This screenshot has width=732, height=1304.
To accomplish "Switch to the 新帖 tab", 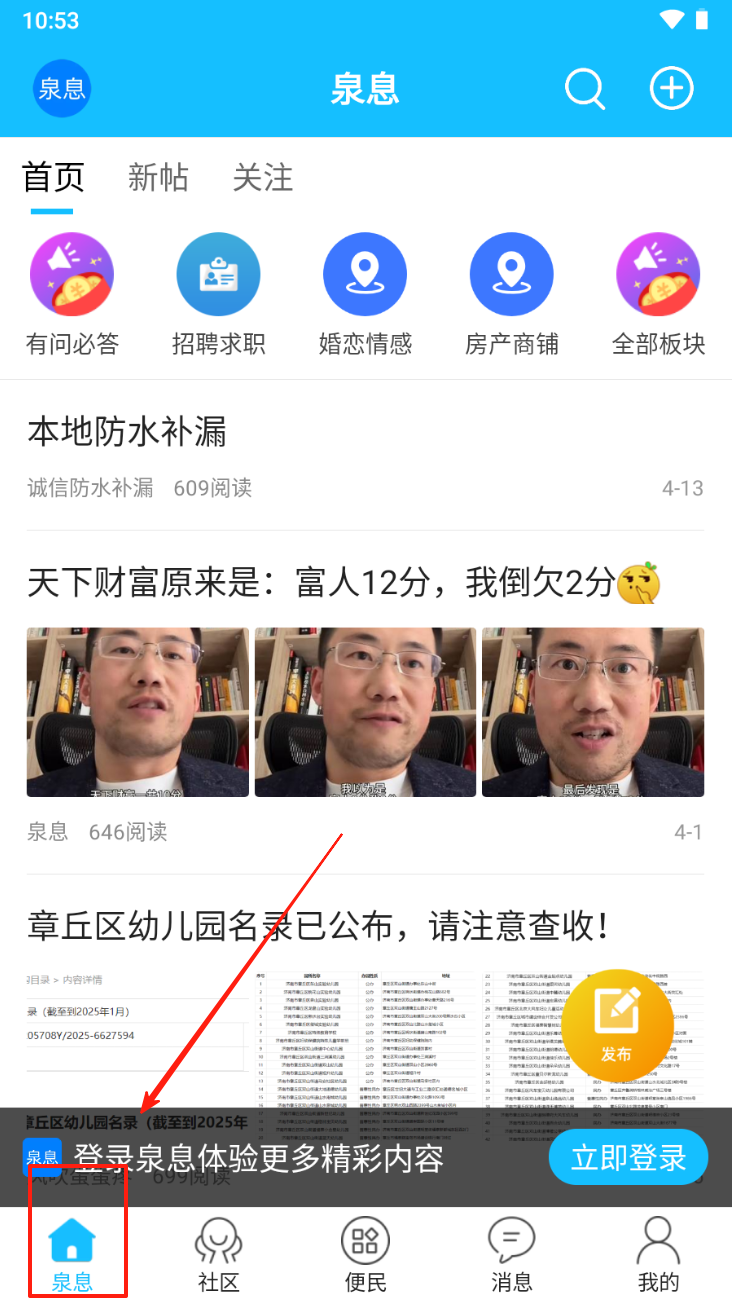I will tap(158, 178).
